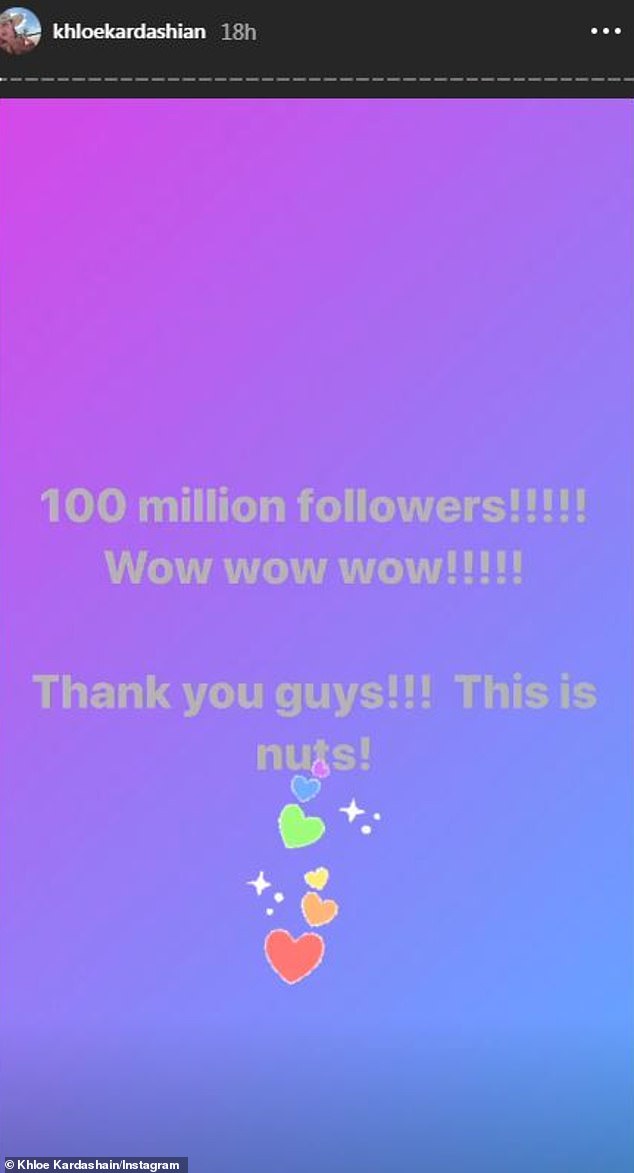Tap the khloekardashian username
Viewport: 634px width, 1173px height.
click(129, 32)
